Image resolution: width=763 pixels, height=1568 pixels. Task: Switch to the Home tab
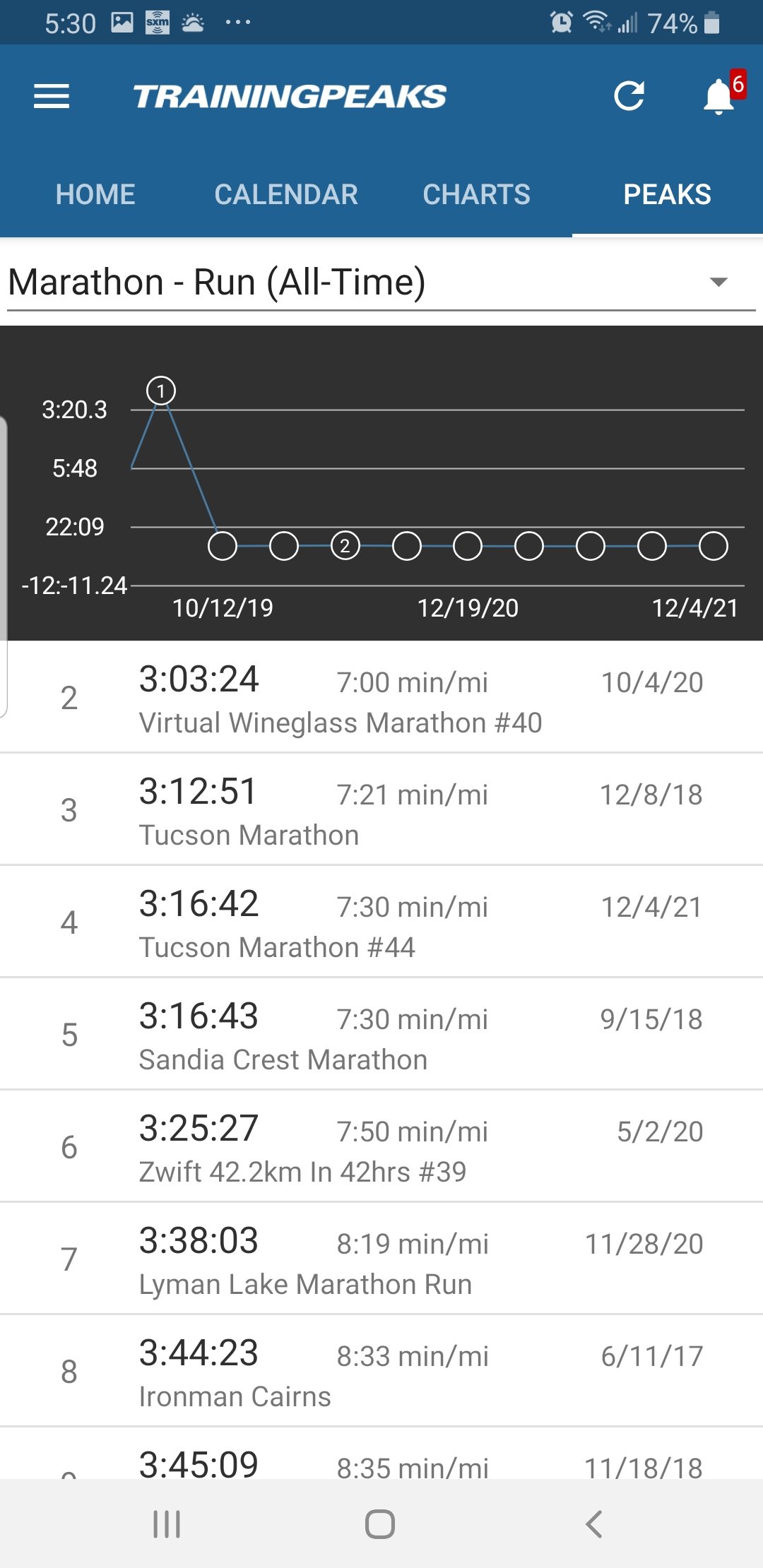pyautogui.click(x=95, y=194)
